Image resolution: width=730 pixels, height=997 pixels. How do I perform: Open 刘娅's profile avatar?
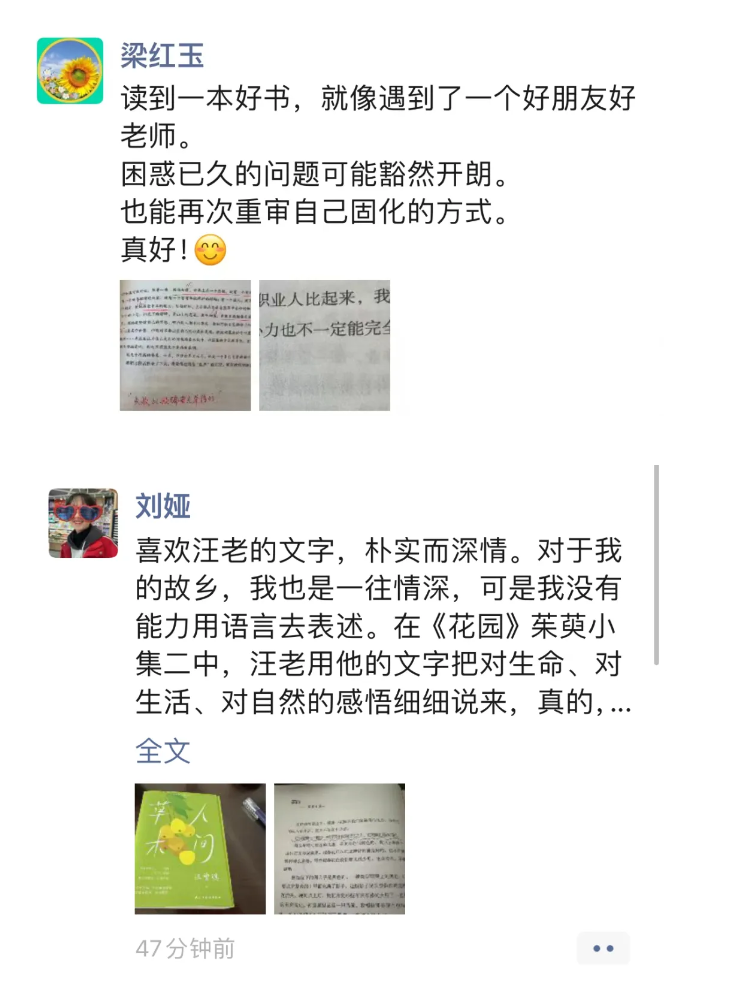(83, 523)
